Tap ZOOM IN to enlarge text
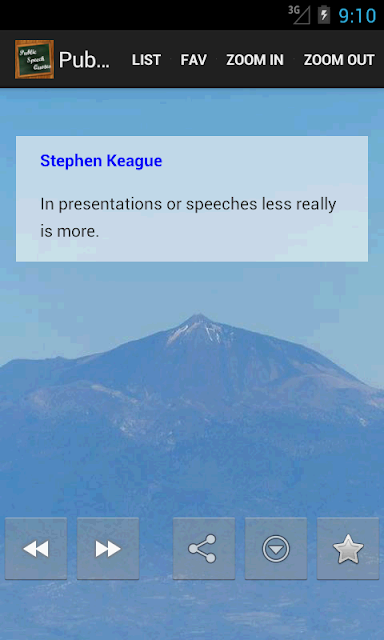 (x=255, y=60)
